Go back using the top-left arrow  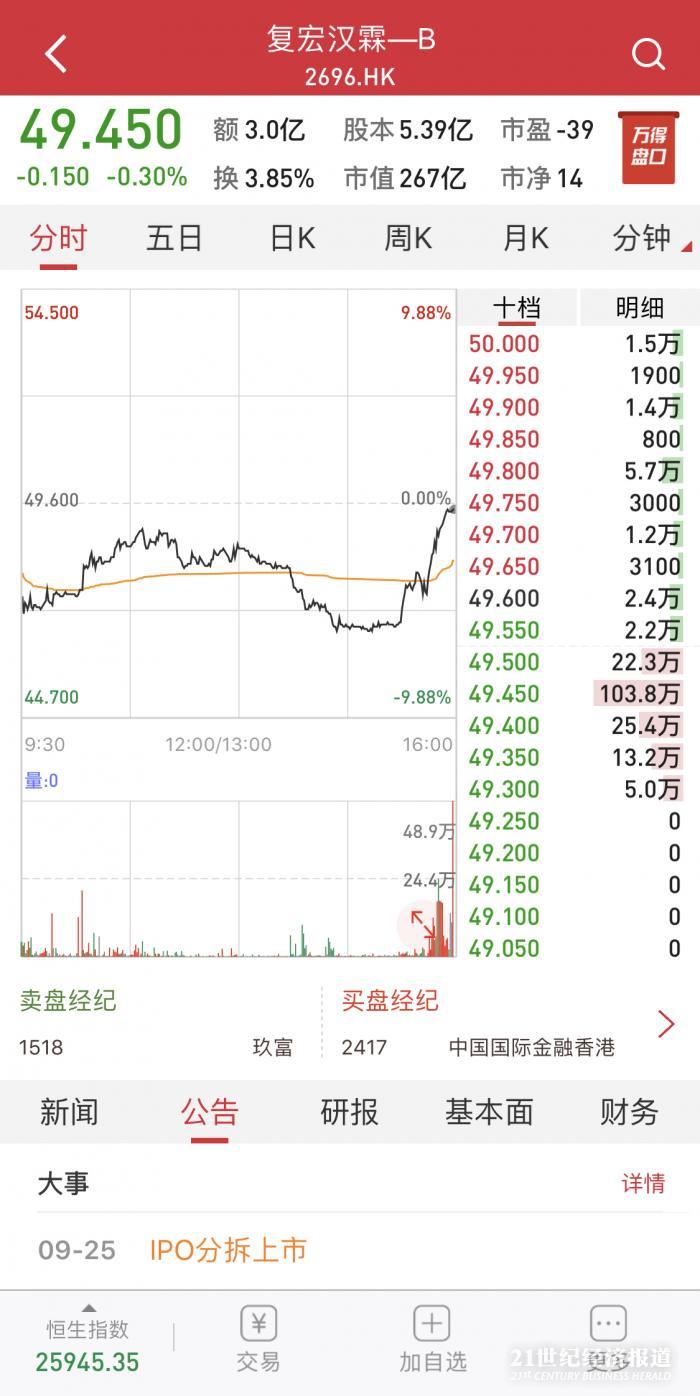(56, 53)
